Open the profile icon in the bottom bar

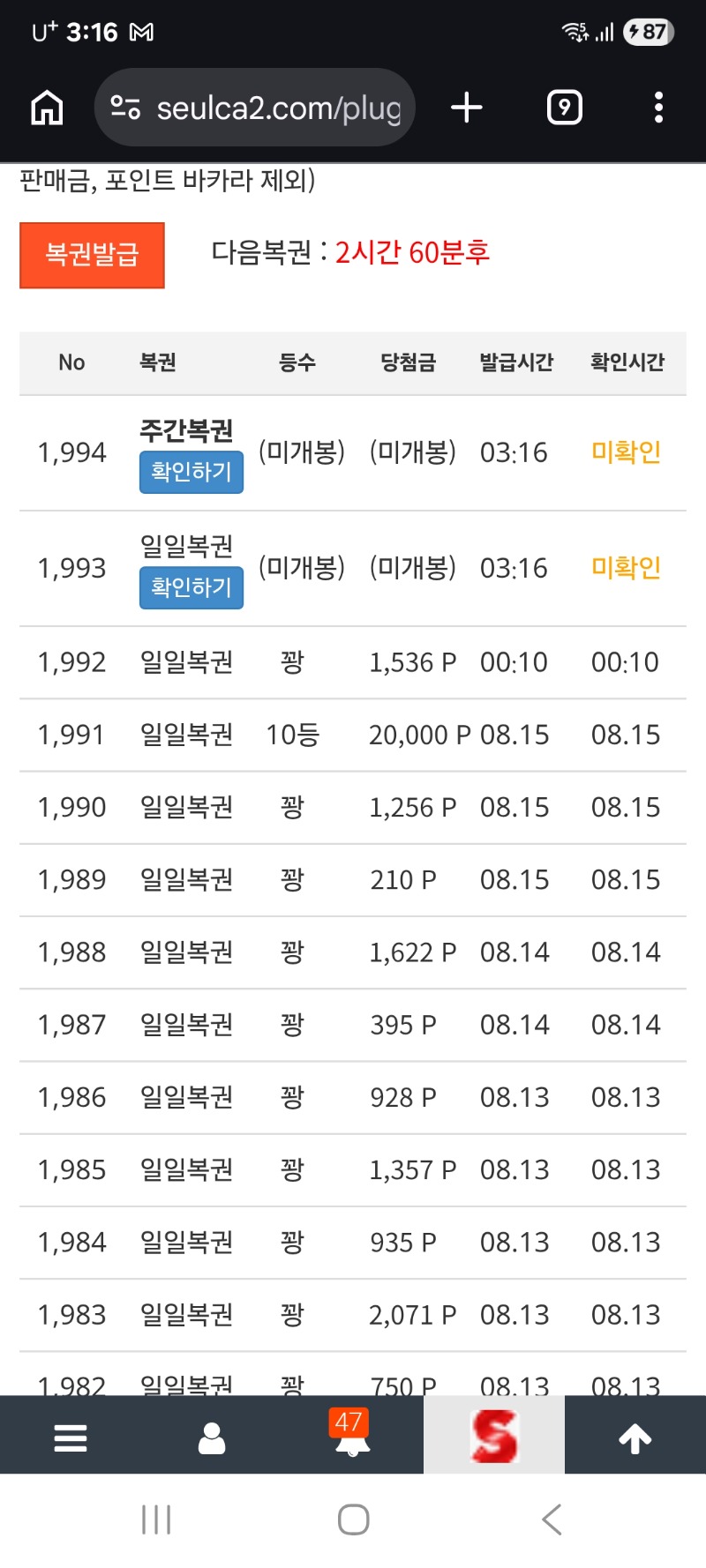click(212, 1437)
